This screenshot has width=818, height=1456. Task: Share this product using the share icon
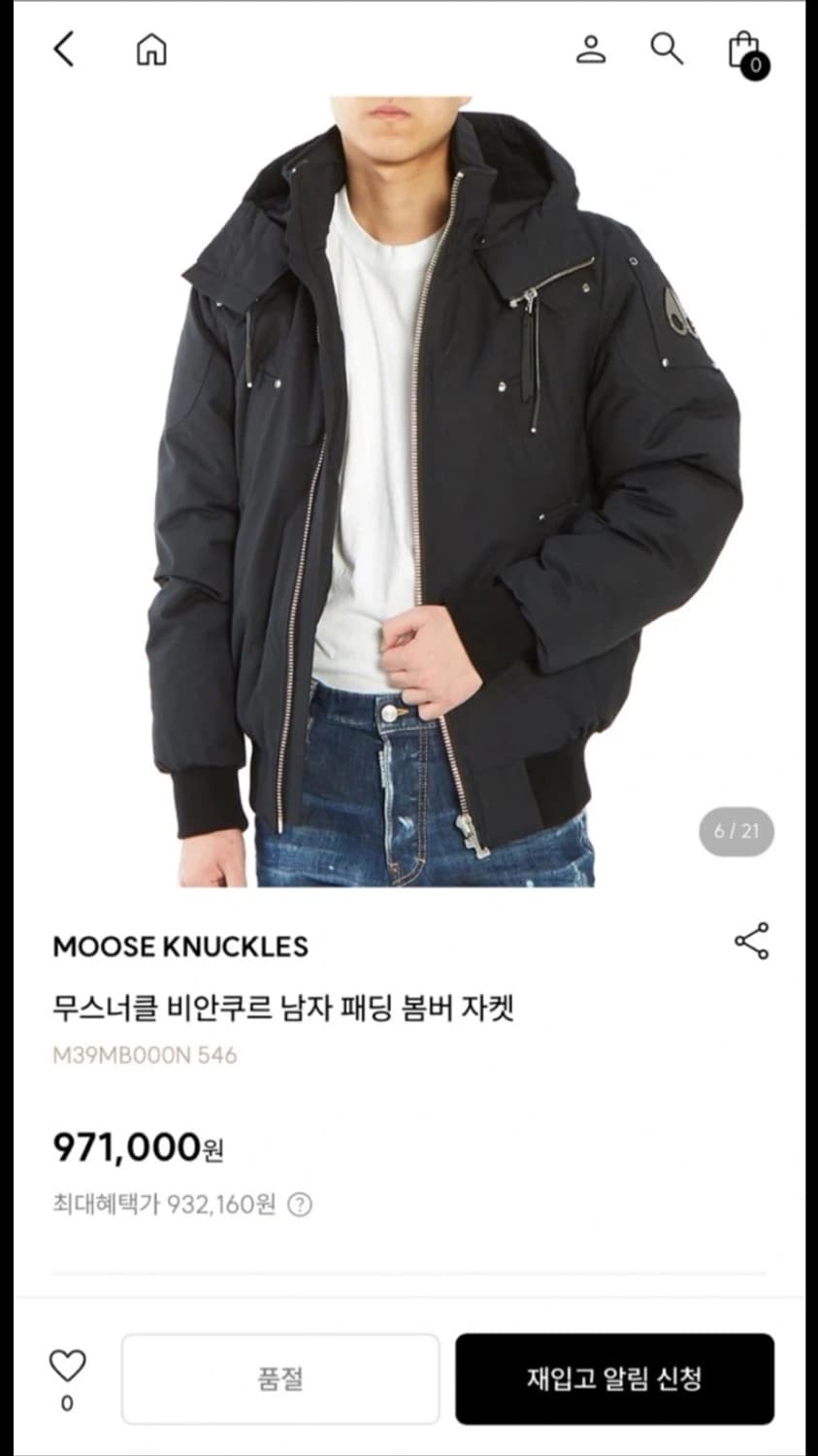click(750, 939)
